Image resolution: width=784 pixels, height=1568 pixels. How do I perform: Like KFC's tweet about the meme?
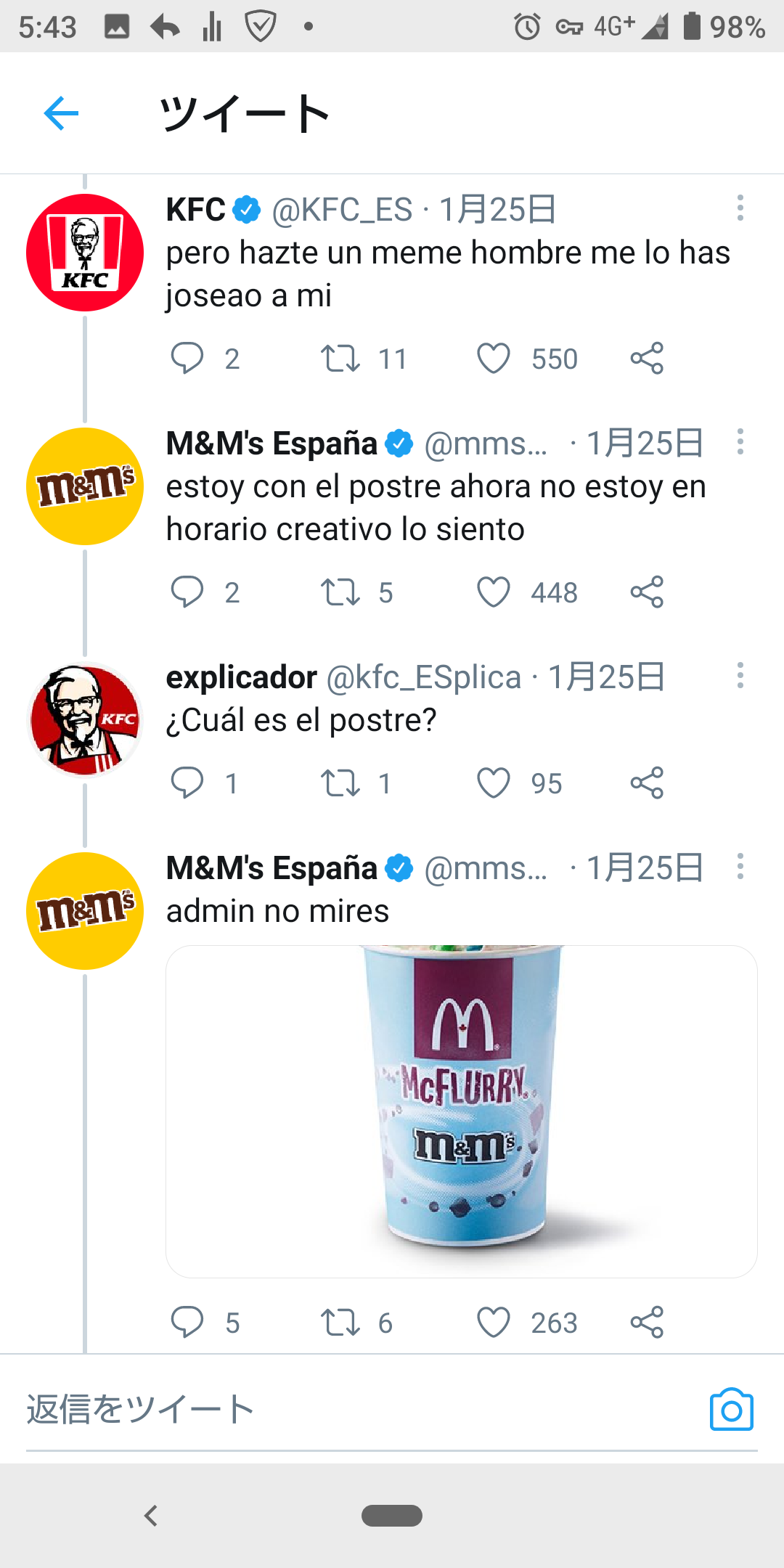pyautogui.click(x=494, y=359)
